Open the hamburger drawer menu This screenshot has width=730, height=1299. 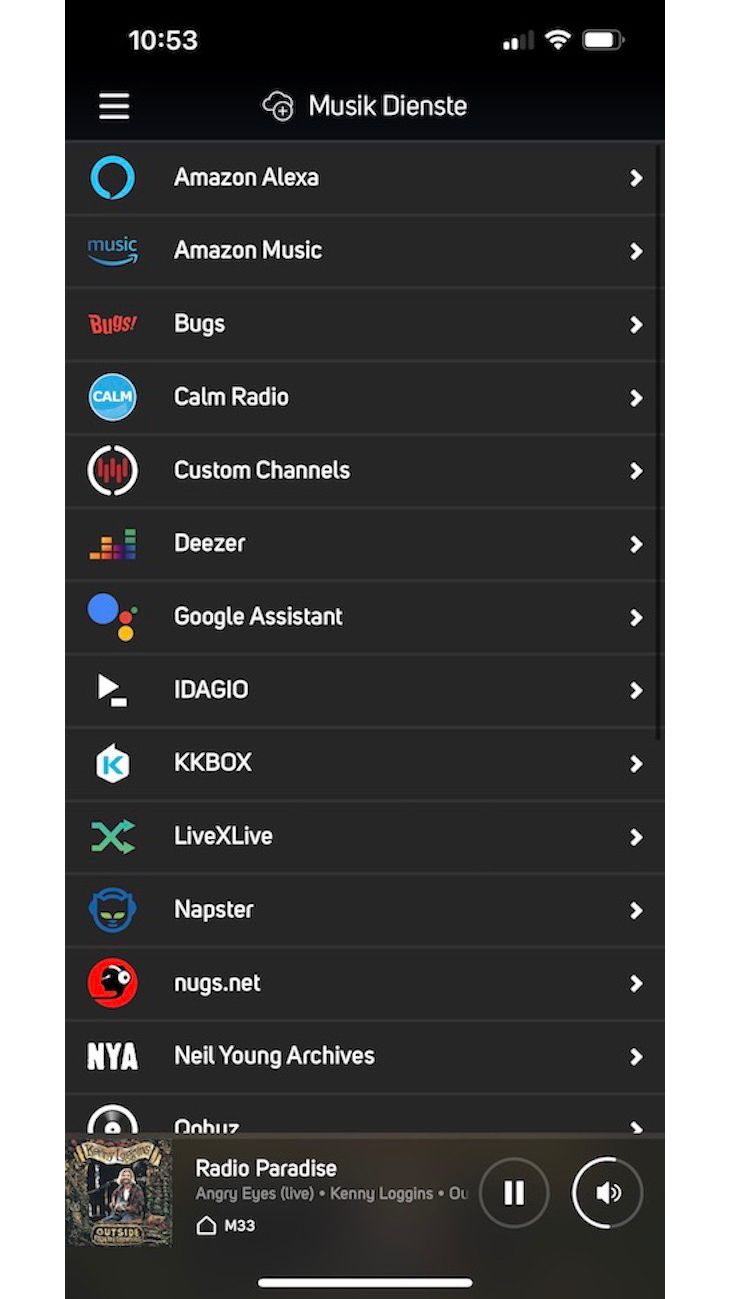[114, 106]
